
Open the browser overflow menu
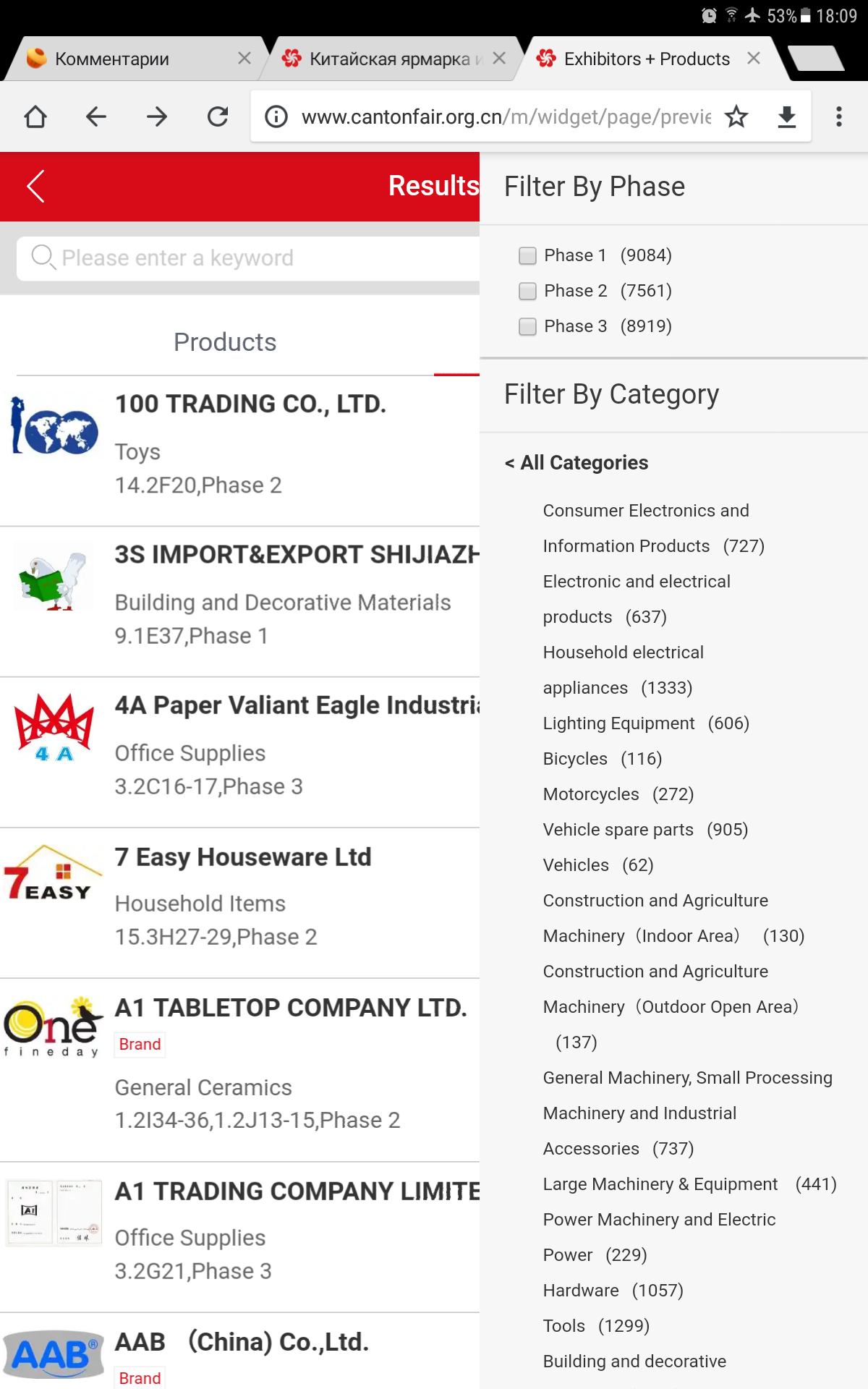coord(839,116)
